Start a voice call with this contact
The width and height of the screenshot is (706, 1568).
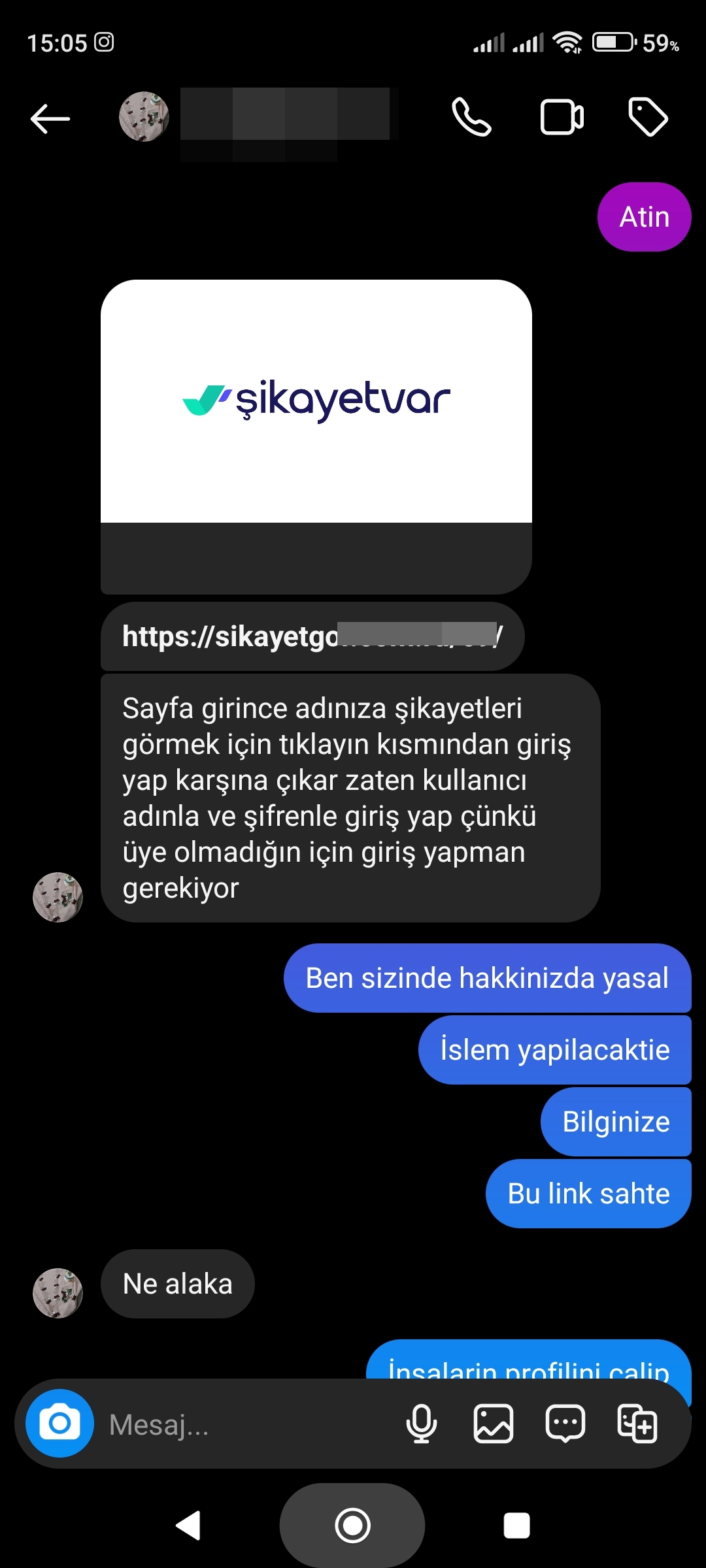tap(471, 118)
